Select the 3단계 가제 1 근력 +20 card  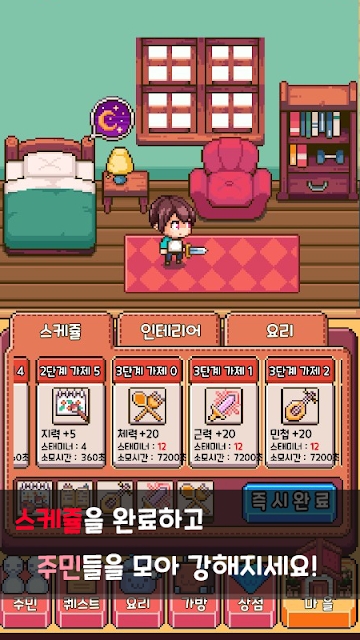pyautogui.click(x=224, y=412)
